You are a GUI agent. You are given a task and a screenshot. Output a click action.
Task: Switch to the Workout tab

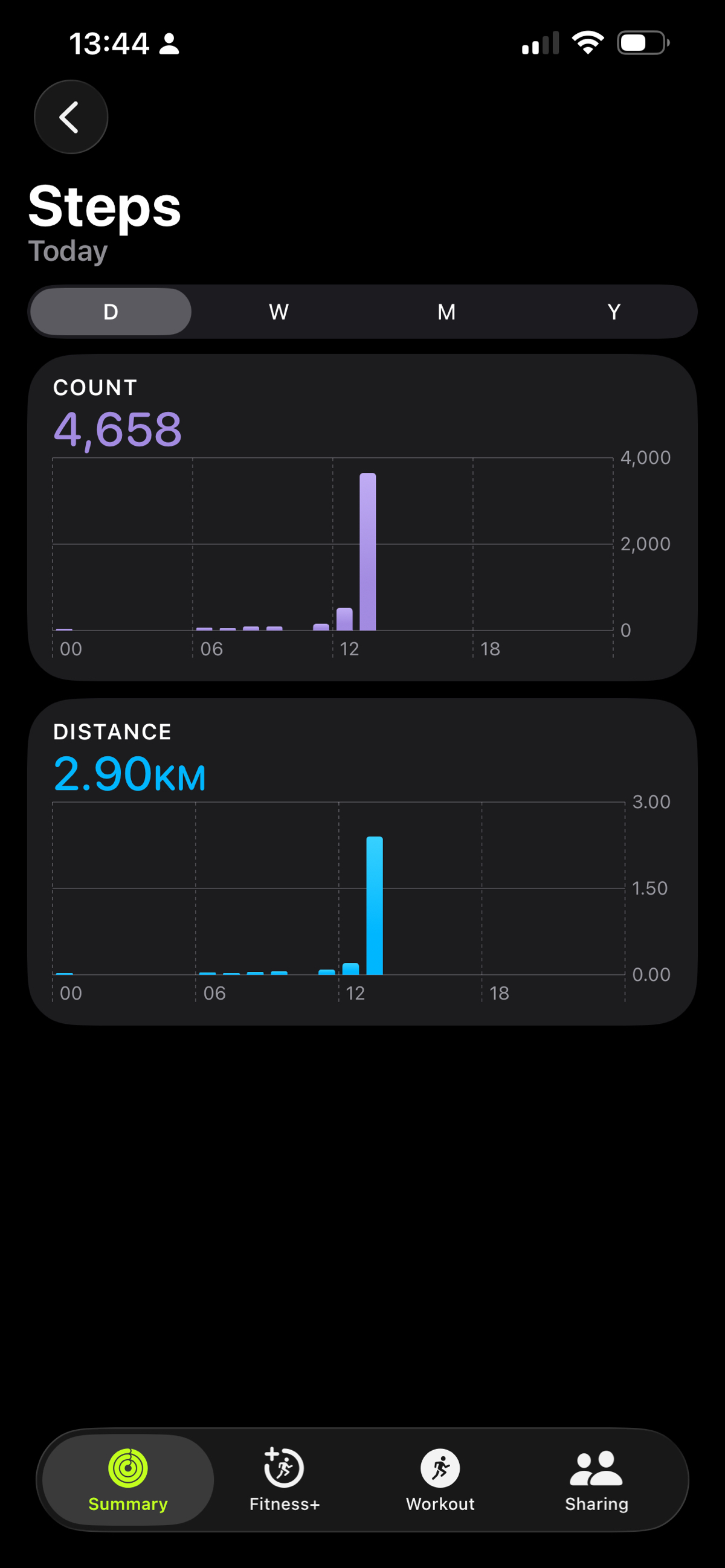tap(440, 1479)
